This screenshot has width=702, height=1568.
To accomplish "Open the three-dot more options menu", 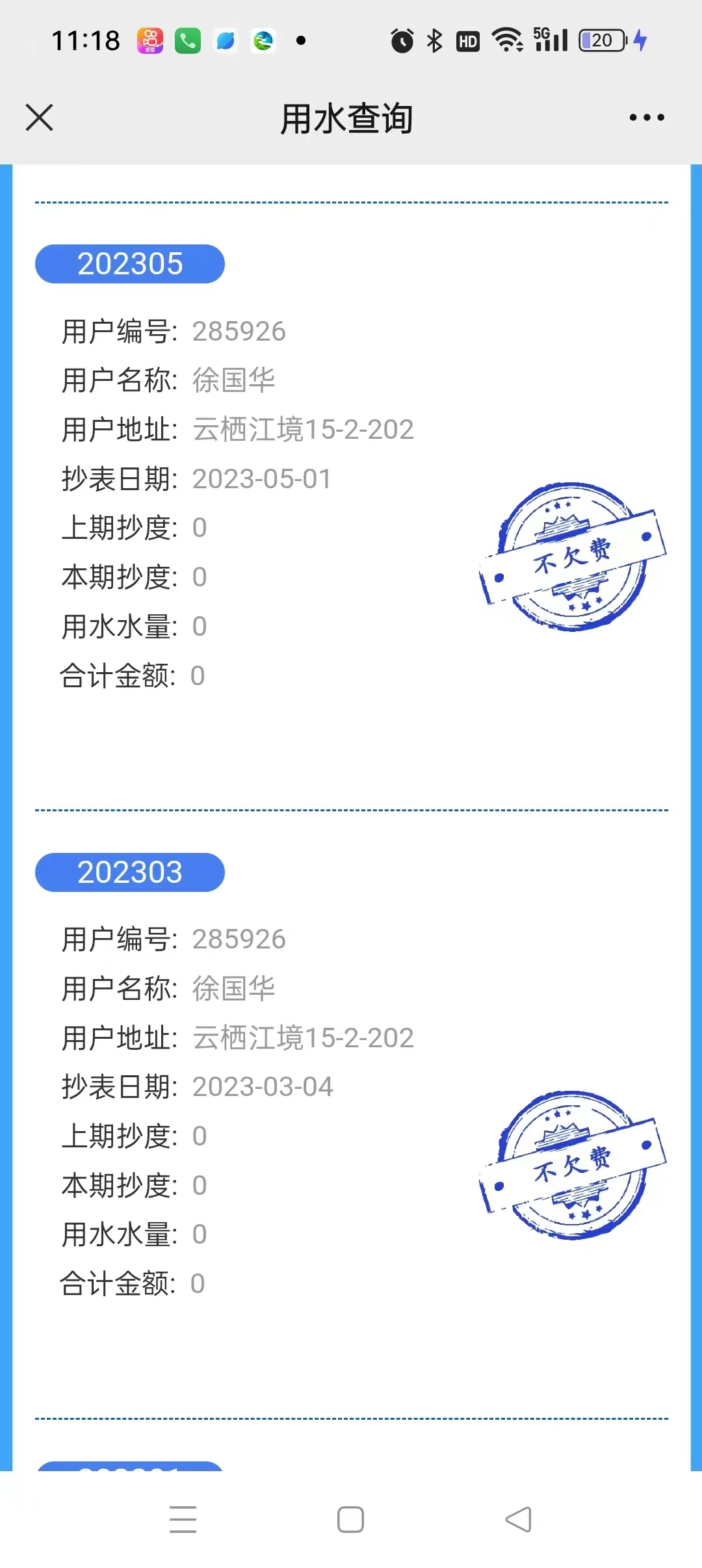I will click(x=647, y=118).
